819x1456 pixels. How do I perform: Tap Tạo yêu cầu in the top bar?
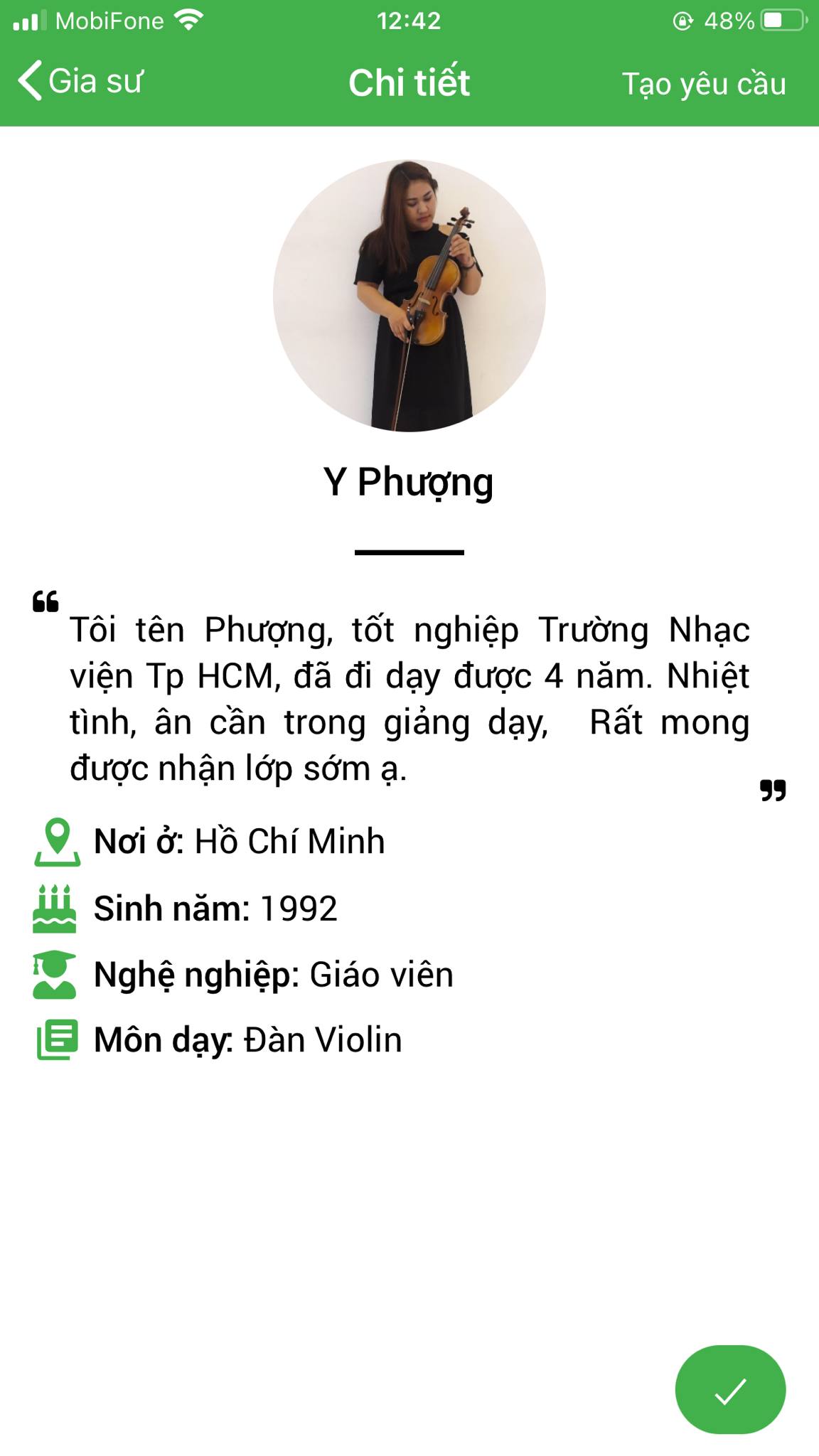click(x=704, y=84)
